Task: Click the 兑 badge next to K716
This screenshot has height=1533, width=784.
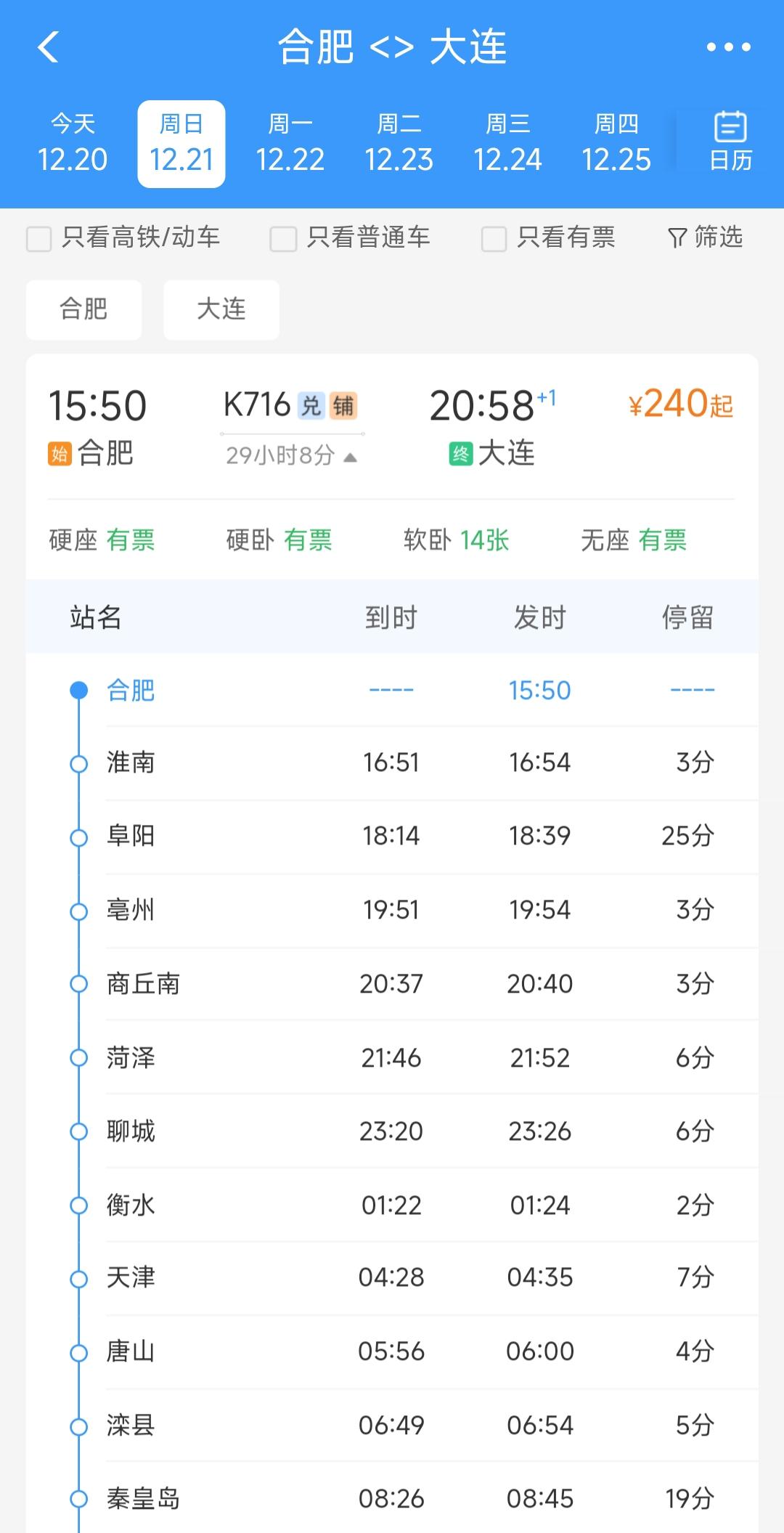Action: [x=312, y=405]
